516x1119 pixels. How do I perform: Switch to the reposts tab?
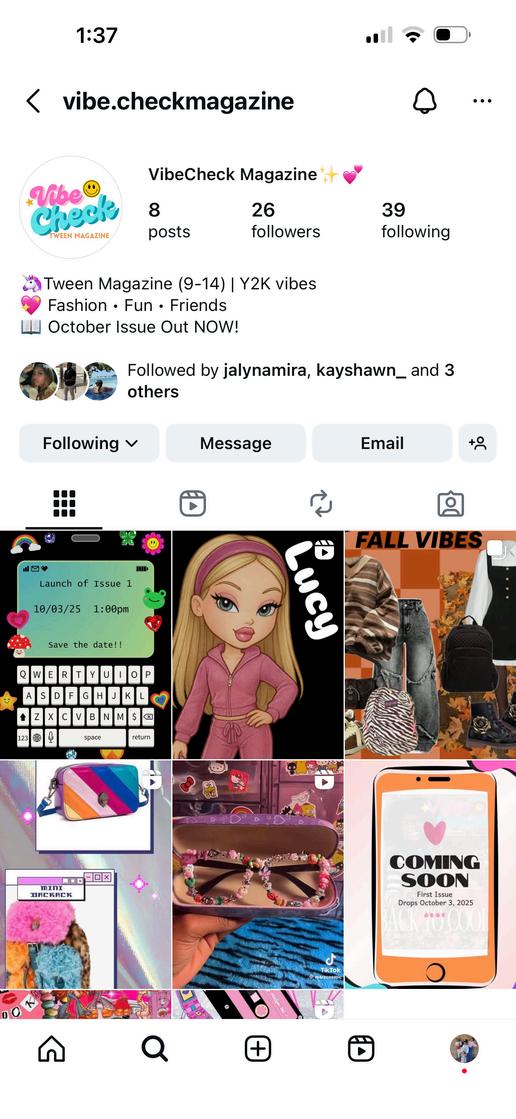[321, 503]
